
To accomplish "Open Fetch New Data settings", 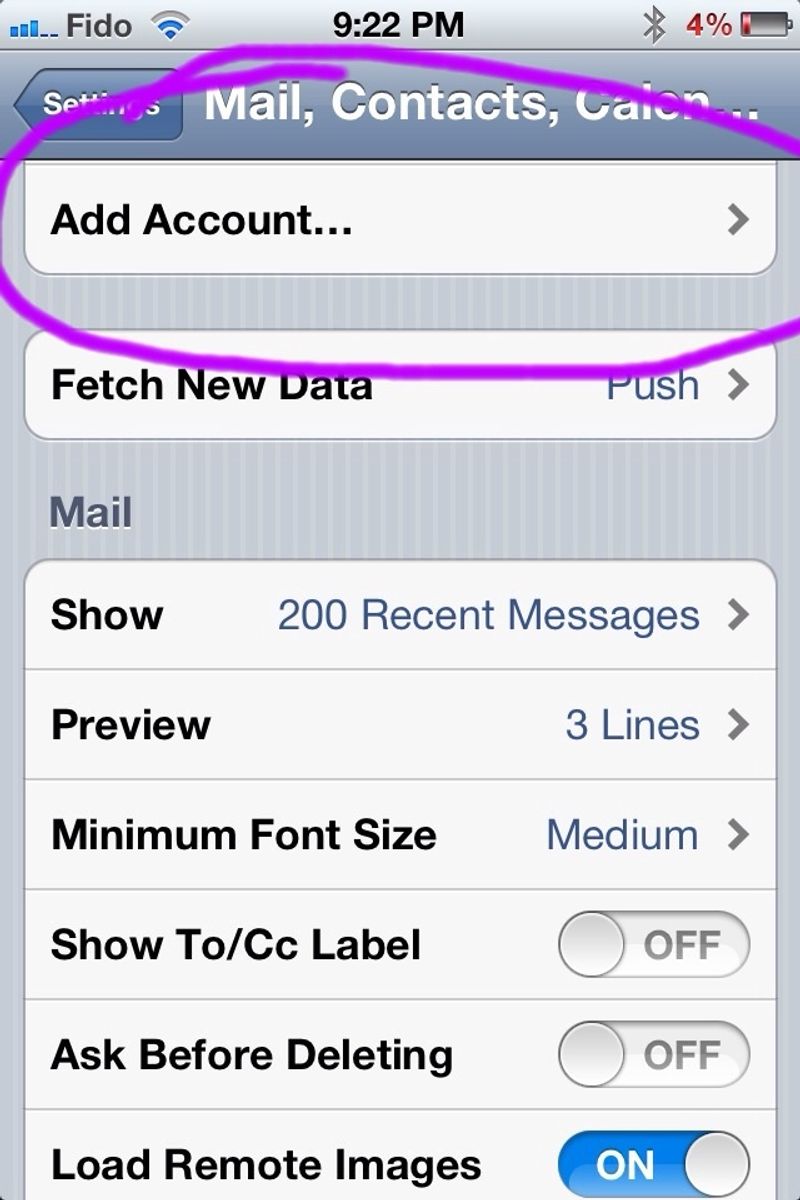I will click(x=400, y=386).
